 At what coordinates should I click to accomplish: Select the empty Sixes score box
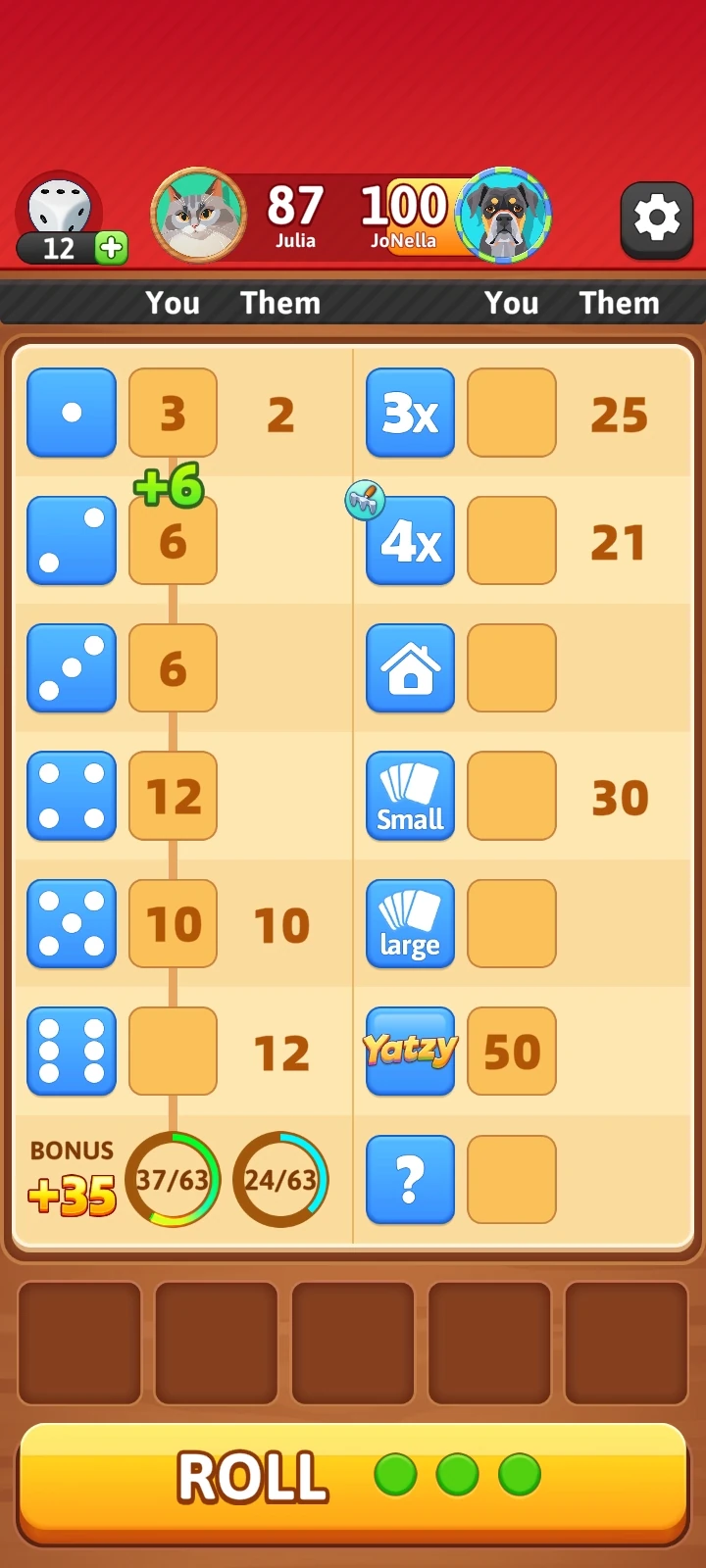(173, 1051)
